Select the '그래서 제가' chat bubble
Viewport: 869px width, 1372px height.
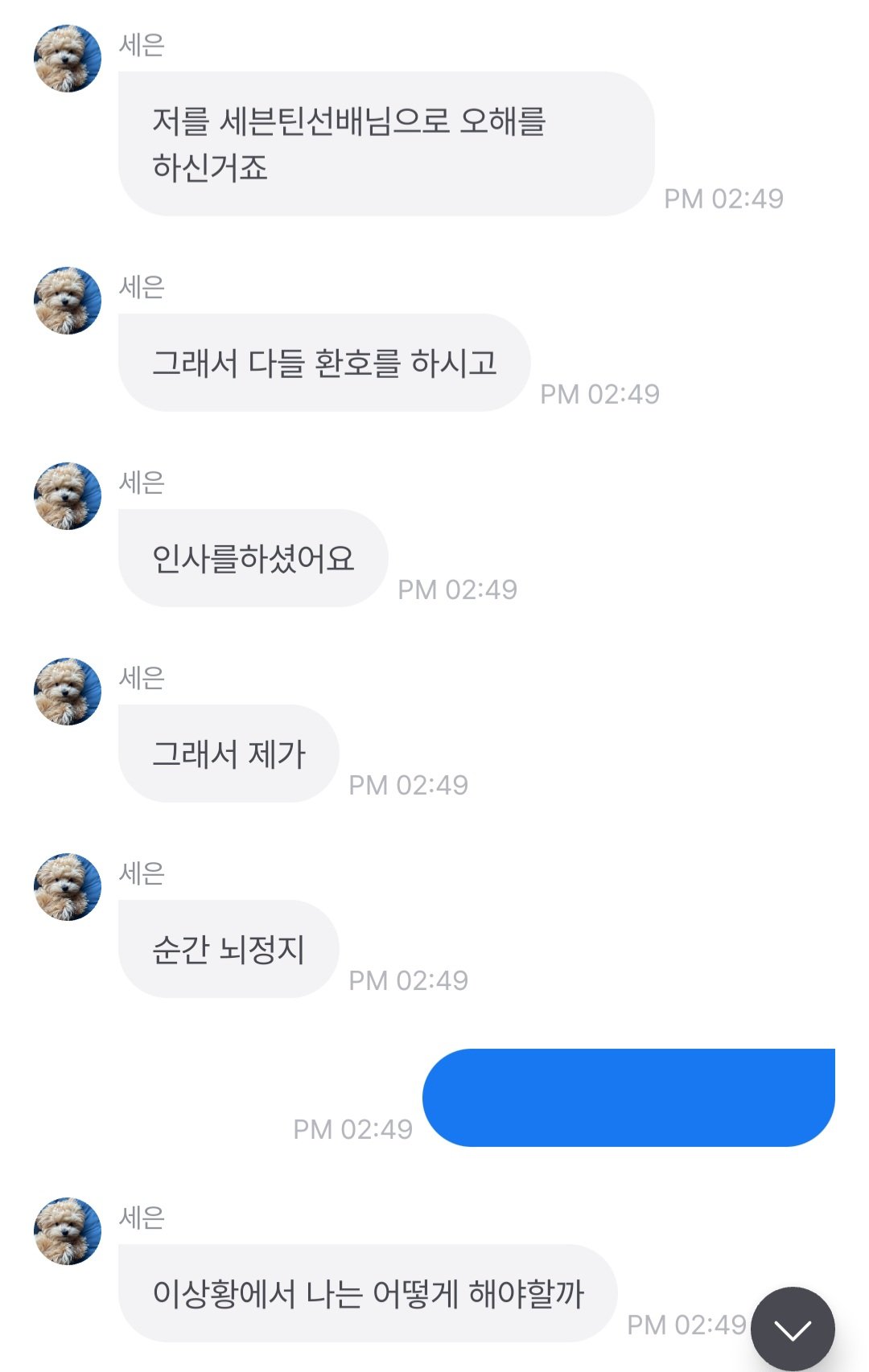click(x=228, y=752)
